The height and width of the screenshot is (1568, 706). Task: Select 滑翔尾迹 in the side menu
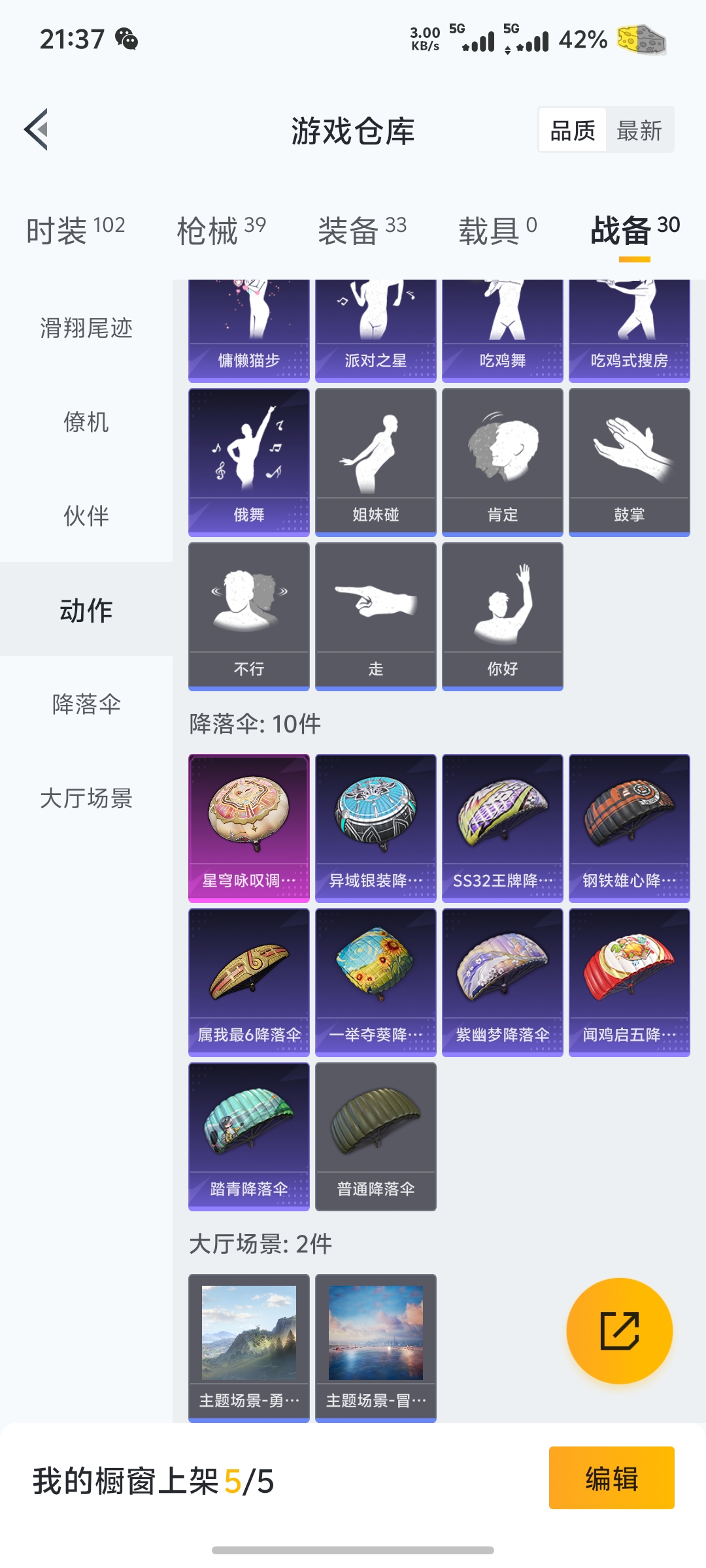(86, 327)
